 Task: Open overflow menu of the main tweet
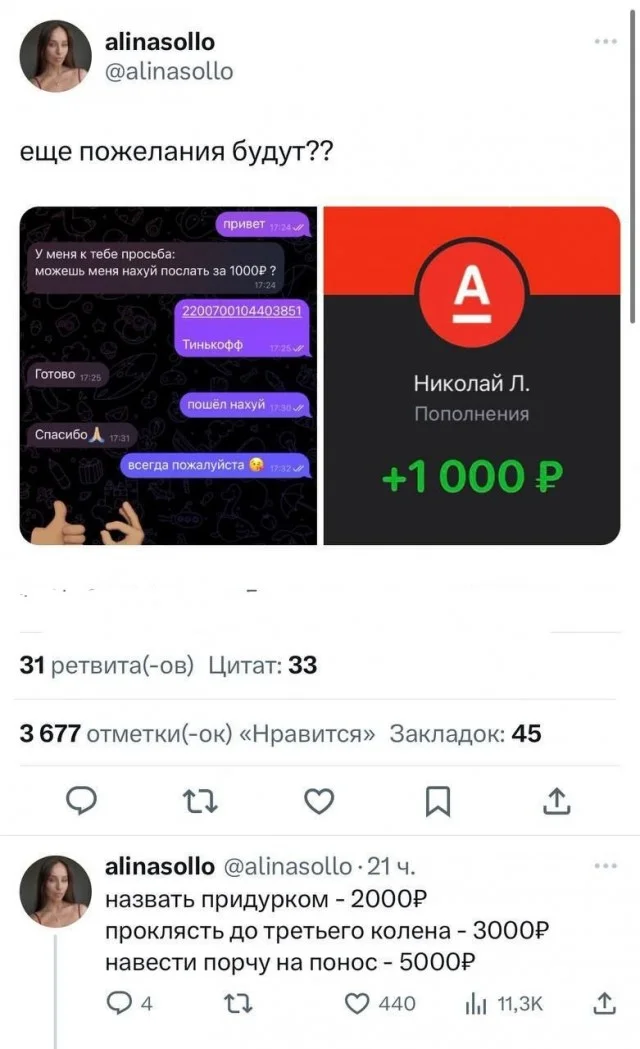point(605,41)
